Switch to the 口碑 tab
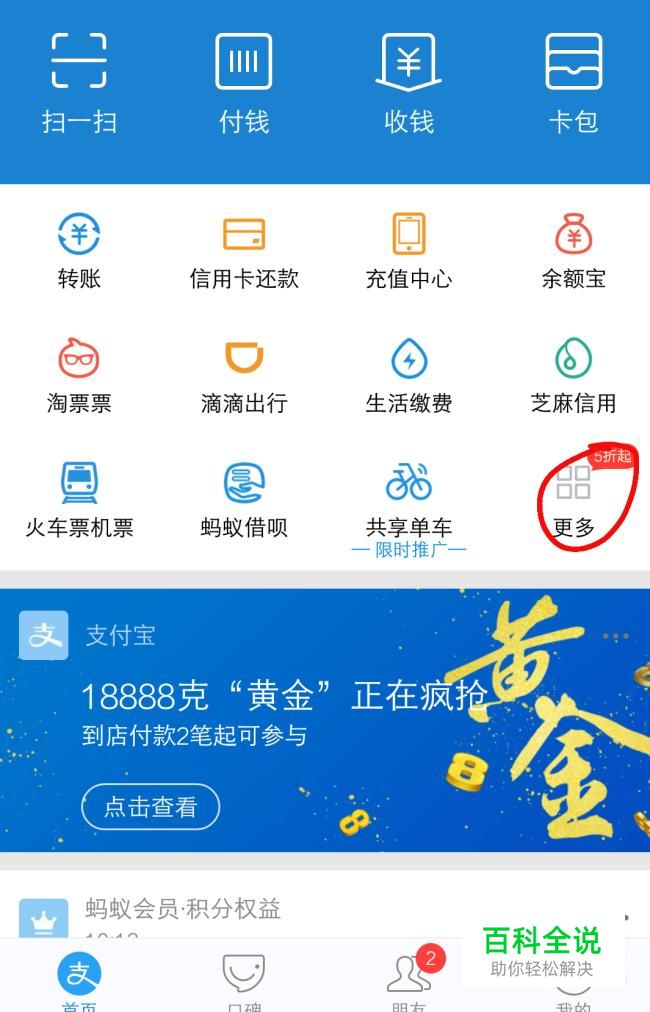This screenshot has height=1012, width=650. 244,980
